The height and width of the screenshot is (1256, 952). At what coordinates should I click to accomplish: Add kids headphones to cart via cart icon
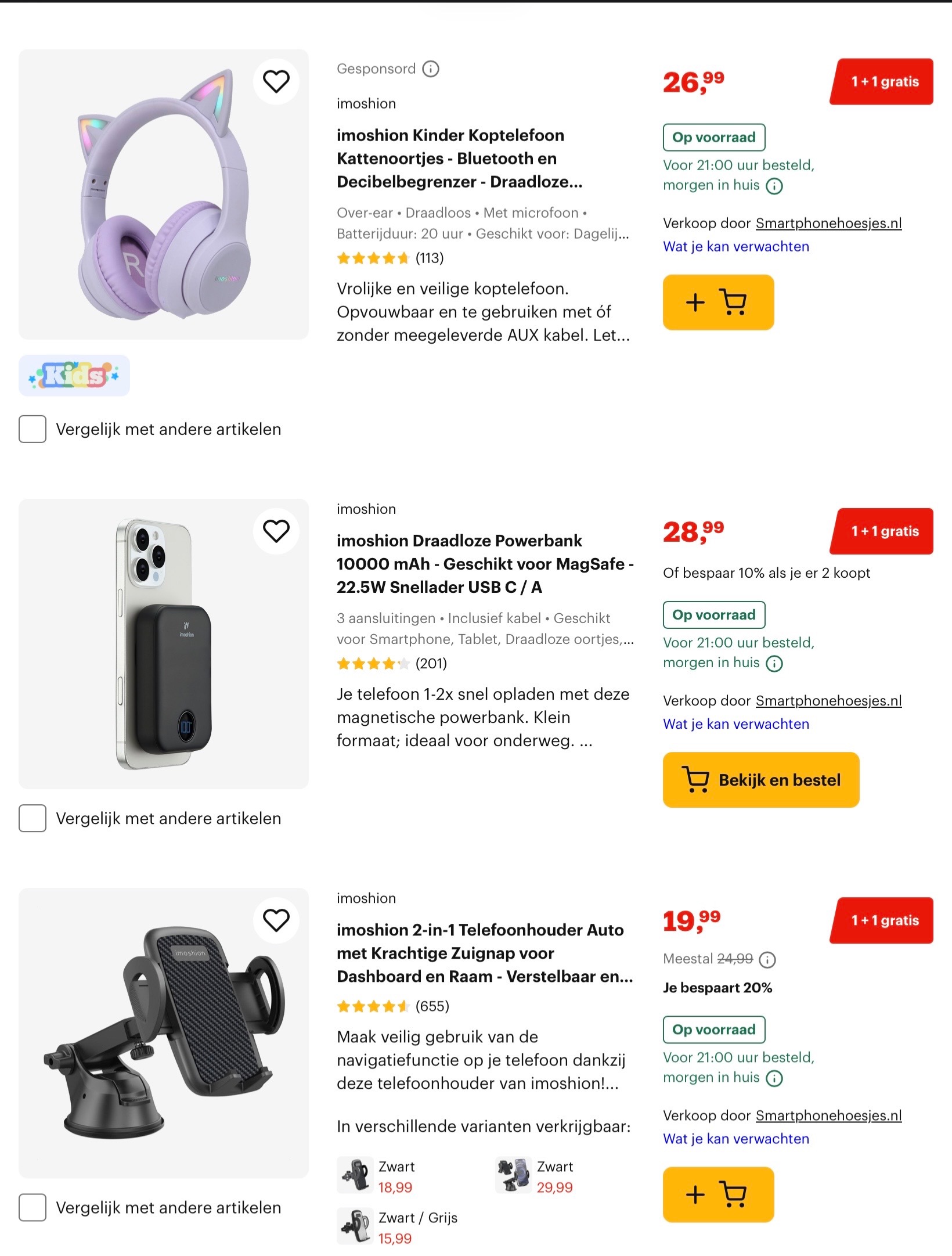tap(718, 302)
